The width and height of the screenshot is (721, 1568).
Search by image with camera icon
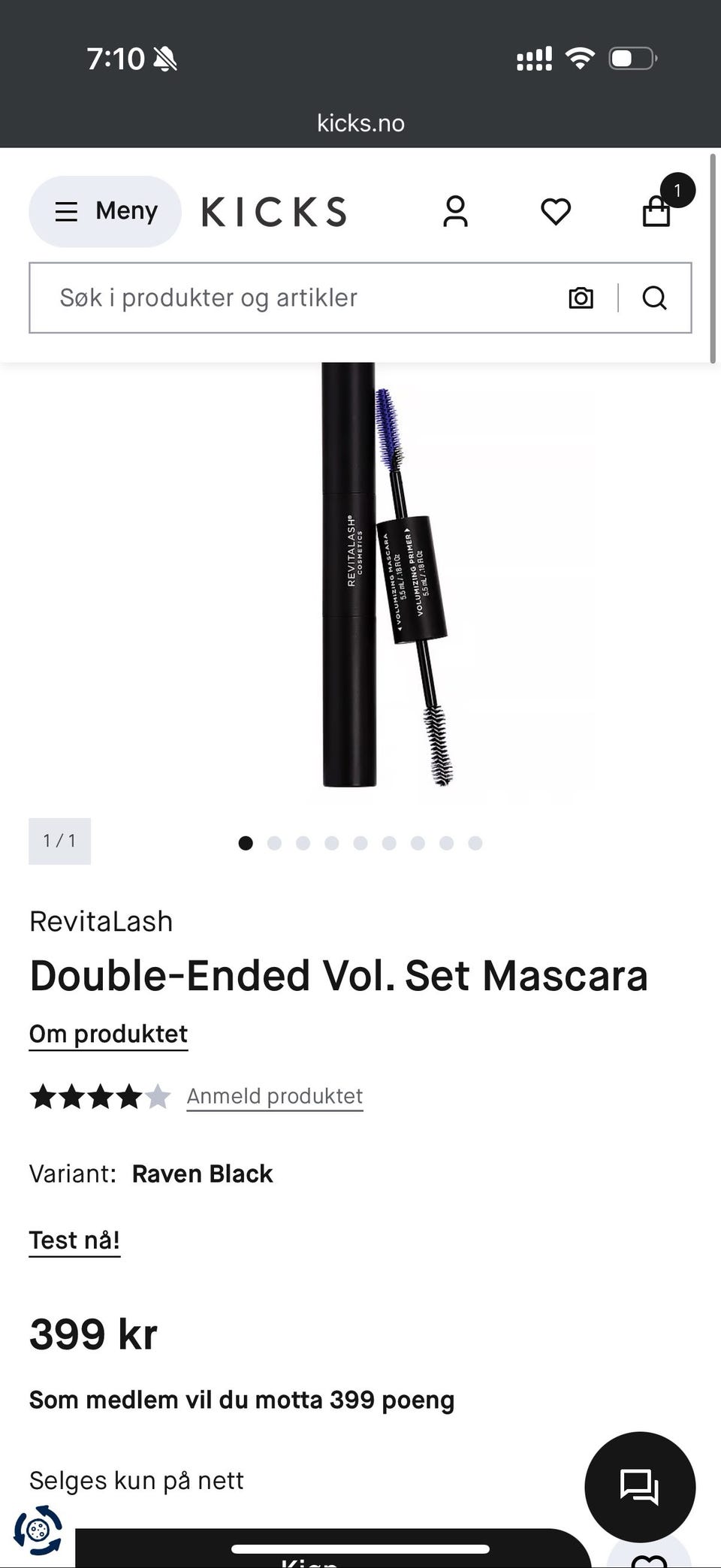tap(581, 298)
